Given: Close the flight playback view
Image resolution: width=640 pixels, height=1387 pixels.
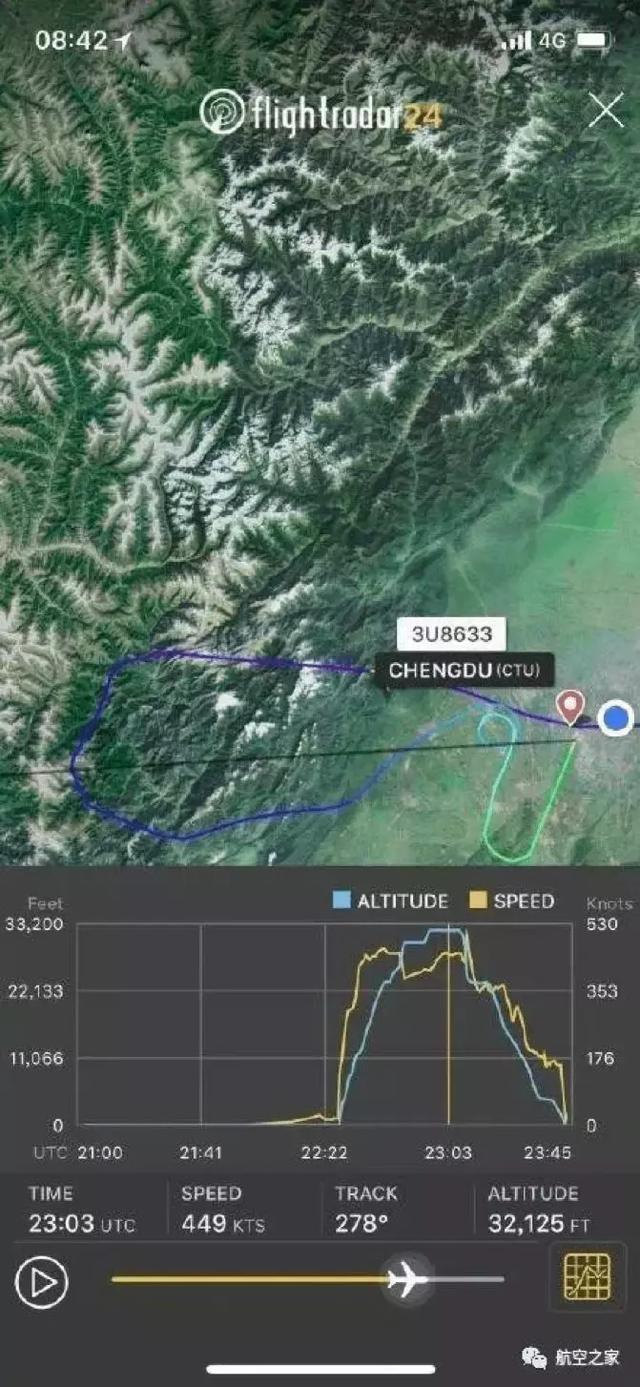Looking at the screenshot, I should (x=606, y=110).
